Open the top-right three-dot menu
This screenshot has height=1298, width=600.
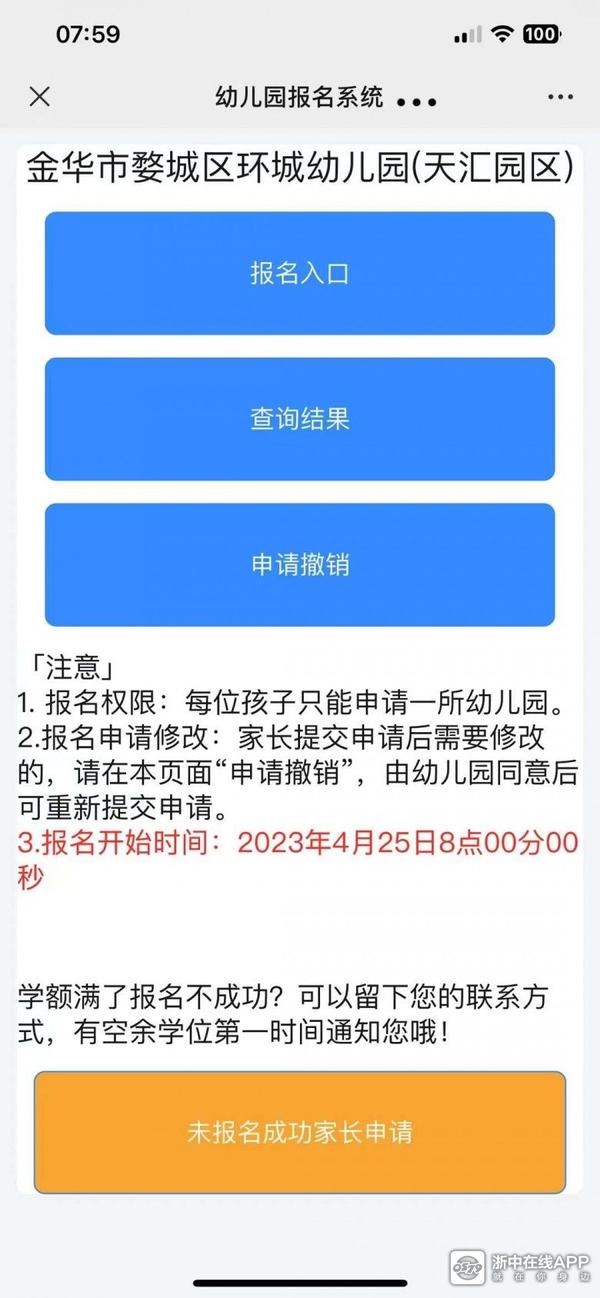(x=560, y=97)
